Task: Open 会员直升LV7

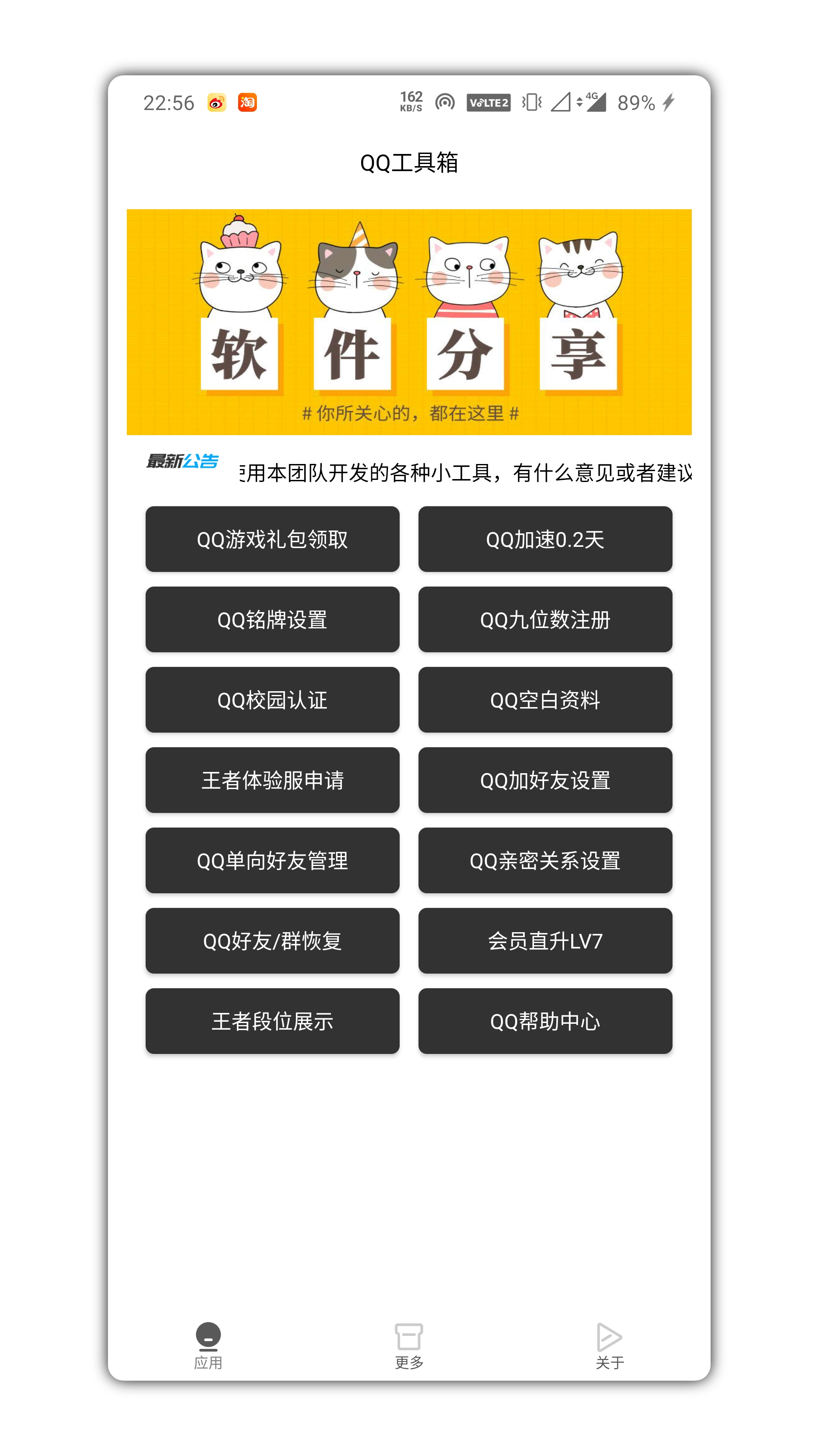Action: click(x=544, y=942)
